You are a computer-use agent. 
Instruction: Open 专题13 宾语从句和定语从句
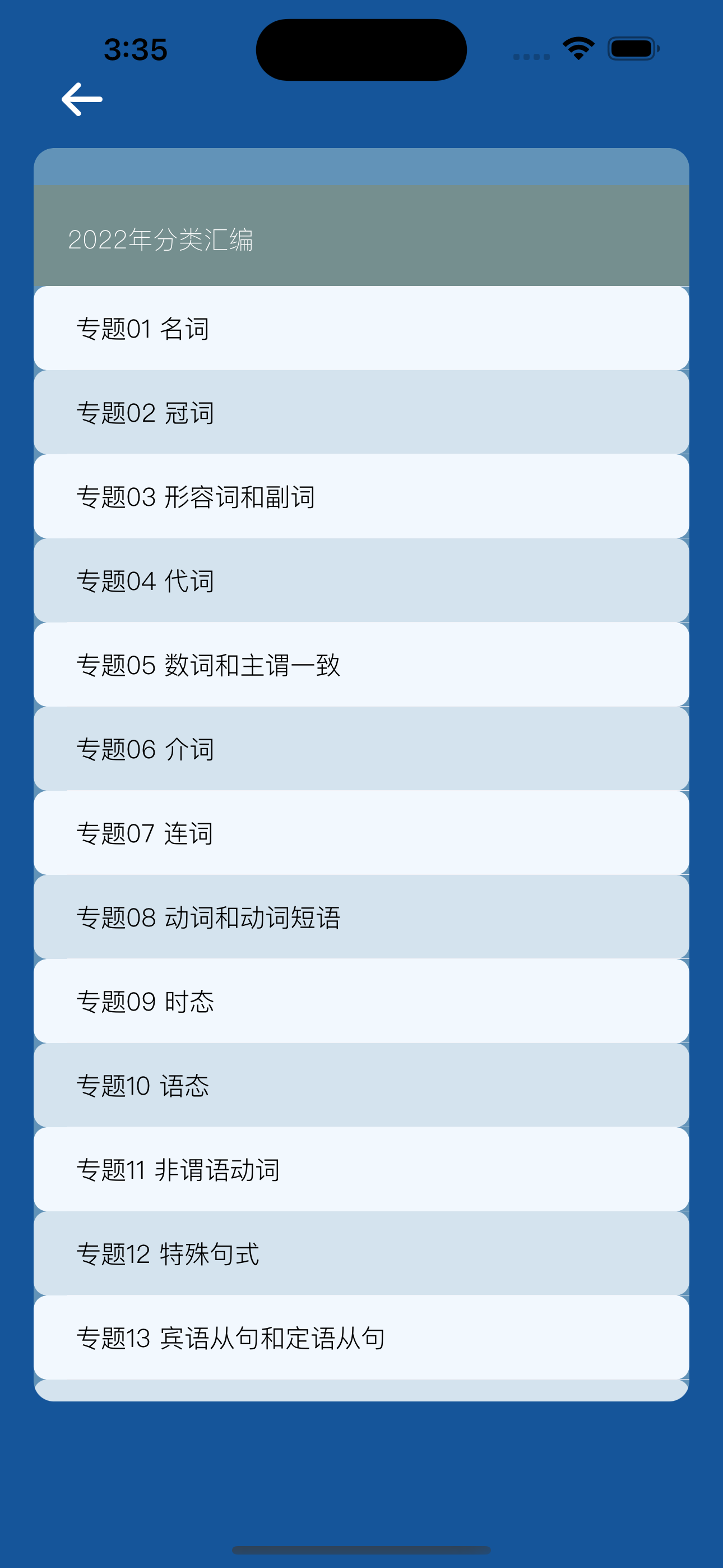[x=361, y=1335]
